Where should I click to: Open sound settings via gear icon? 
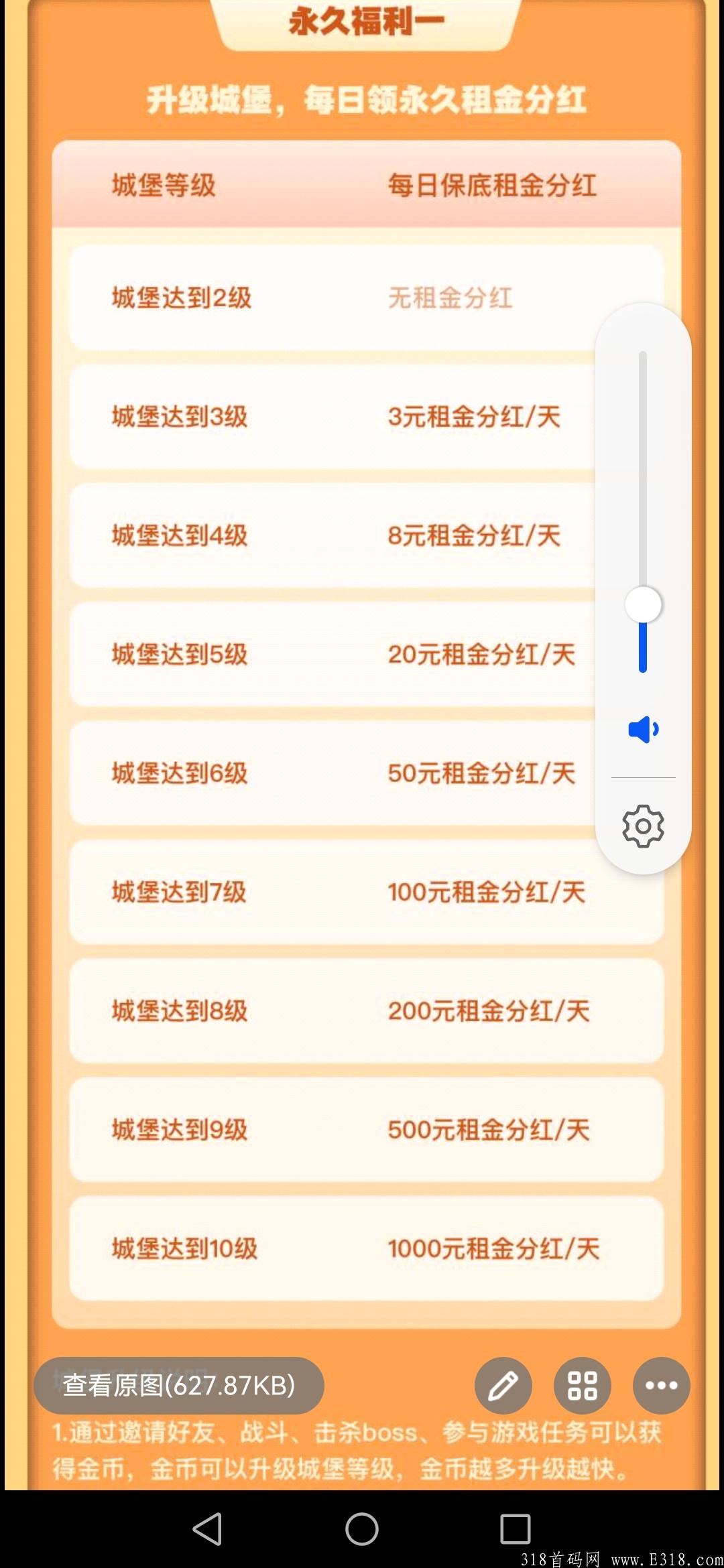coord(643,826)
